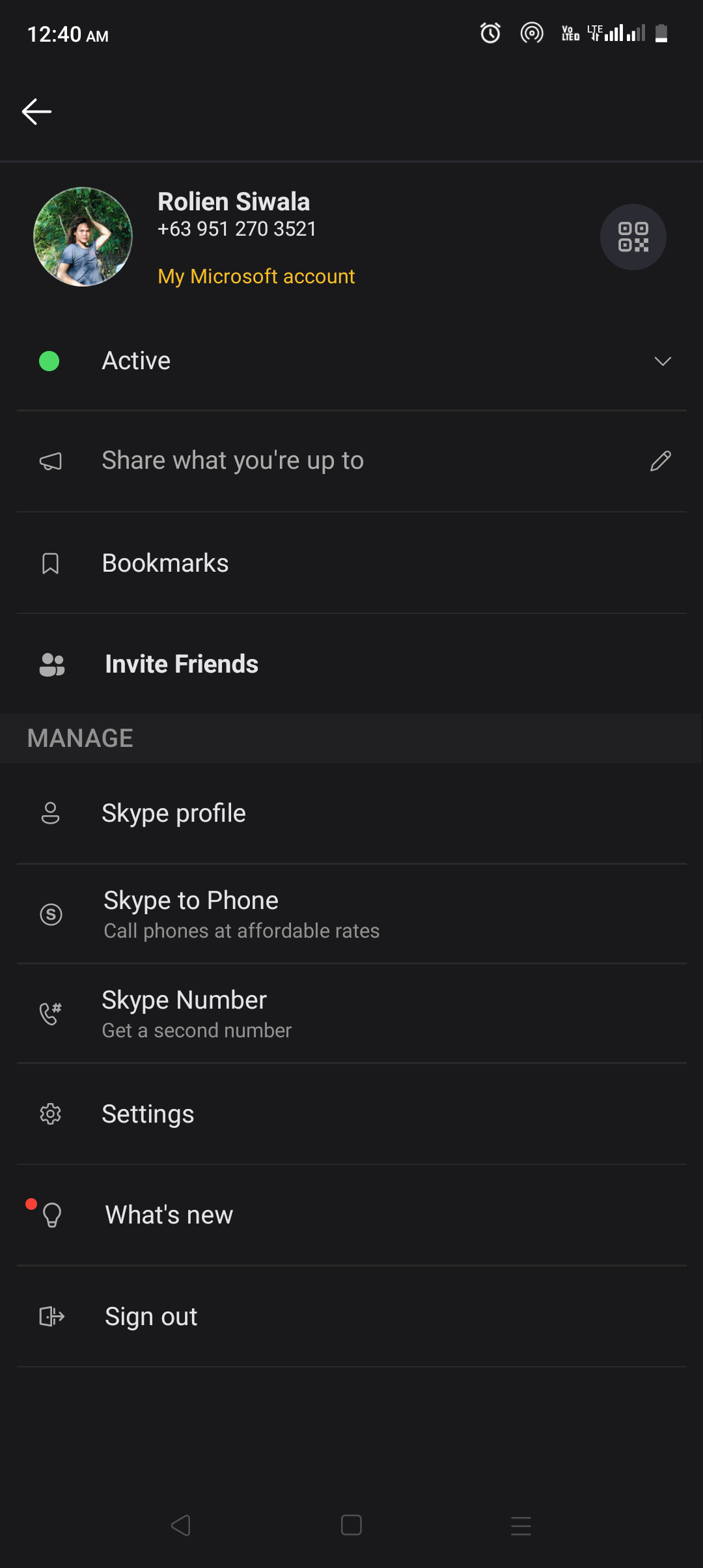Tap the profile picture of Rolien Siwala
This screenshot has width=703, height=1568.
(x=83, y=237)
